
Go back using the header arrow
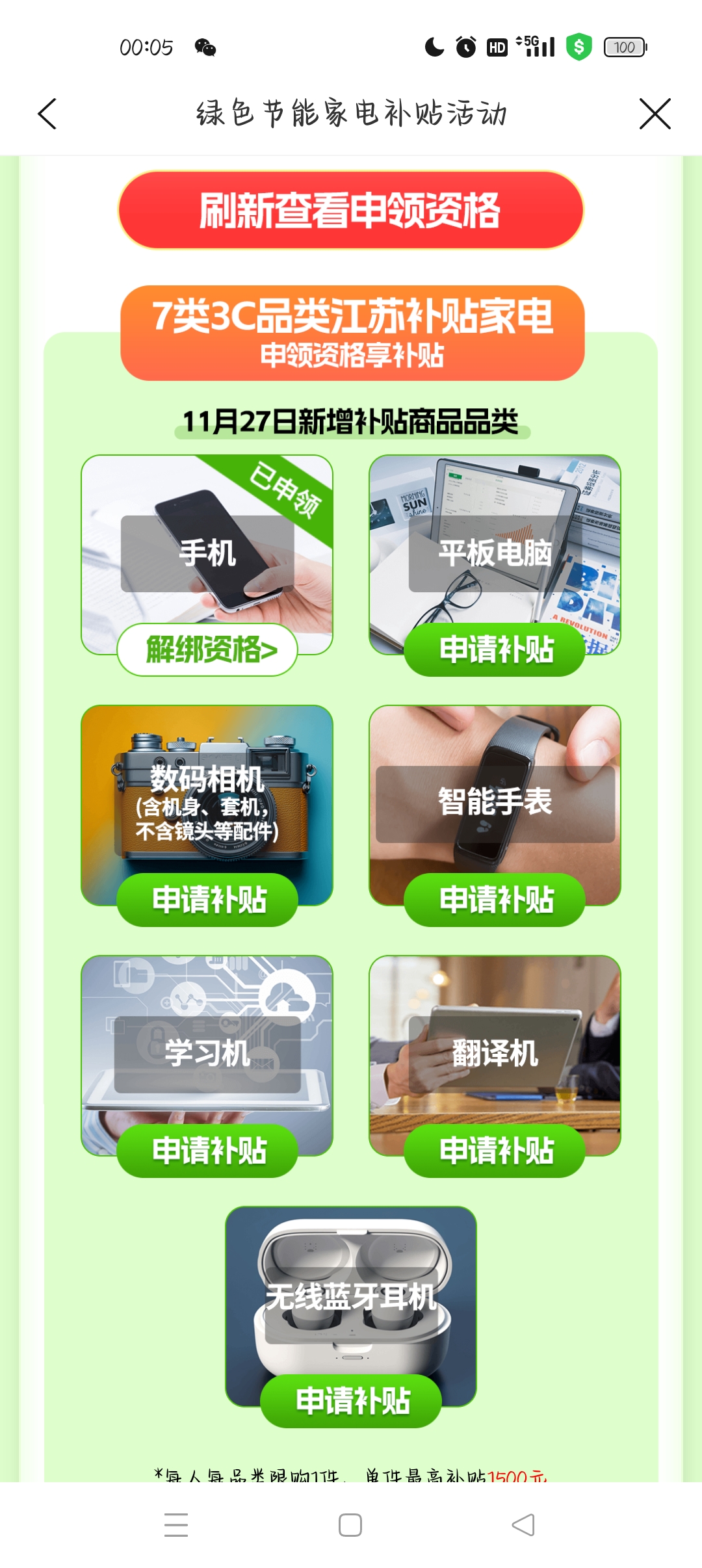coord(47,114)
